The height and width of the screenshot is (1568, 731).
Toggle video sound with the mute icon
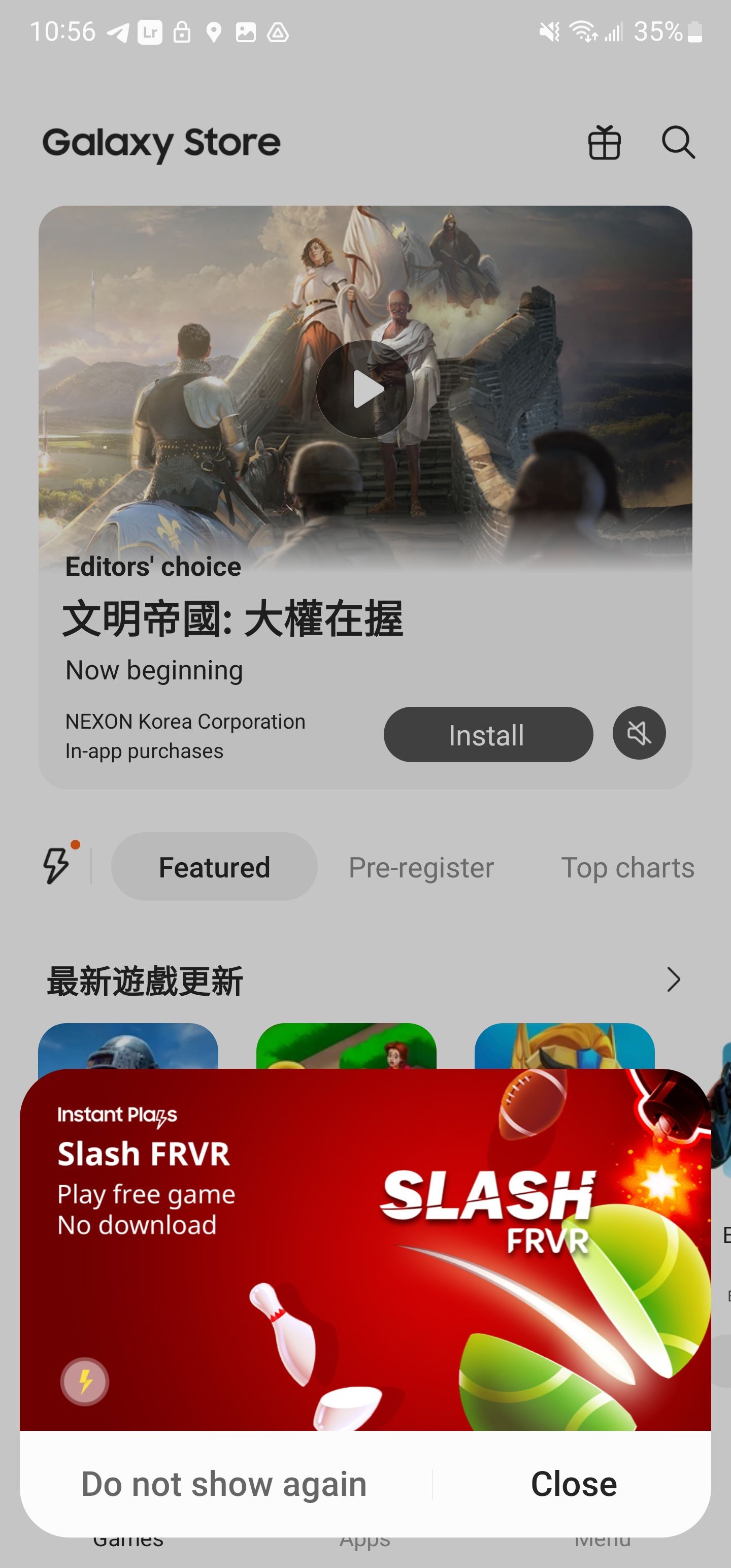click(639, 733)
